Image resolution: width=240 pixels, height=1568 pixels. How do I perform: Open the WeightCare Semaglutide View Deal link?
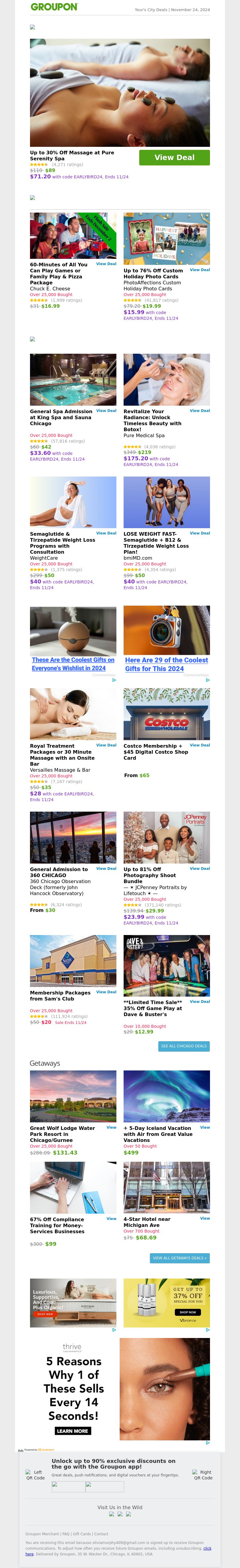(x=106, y=533)
